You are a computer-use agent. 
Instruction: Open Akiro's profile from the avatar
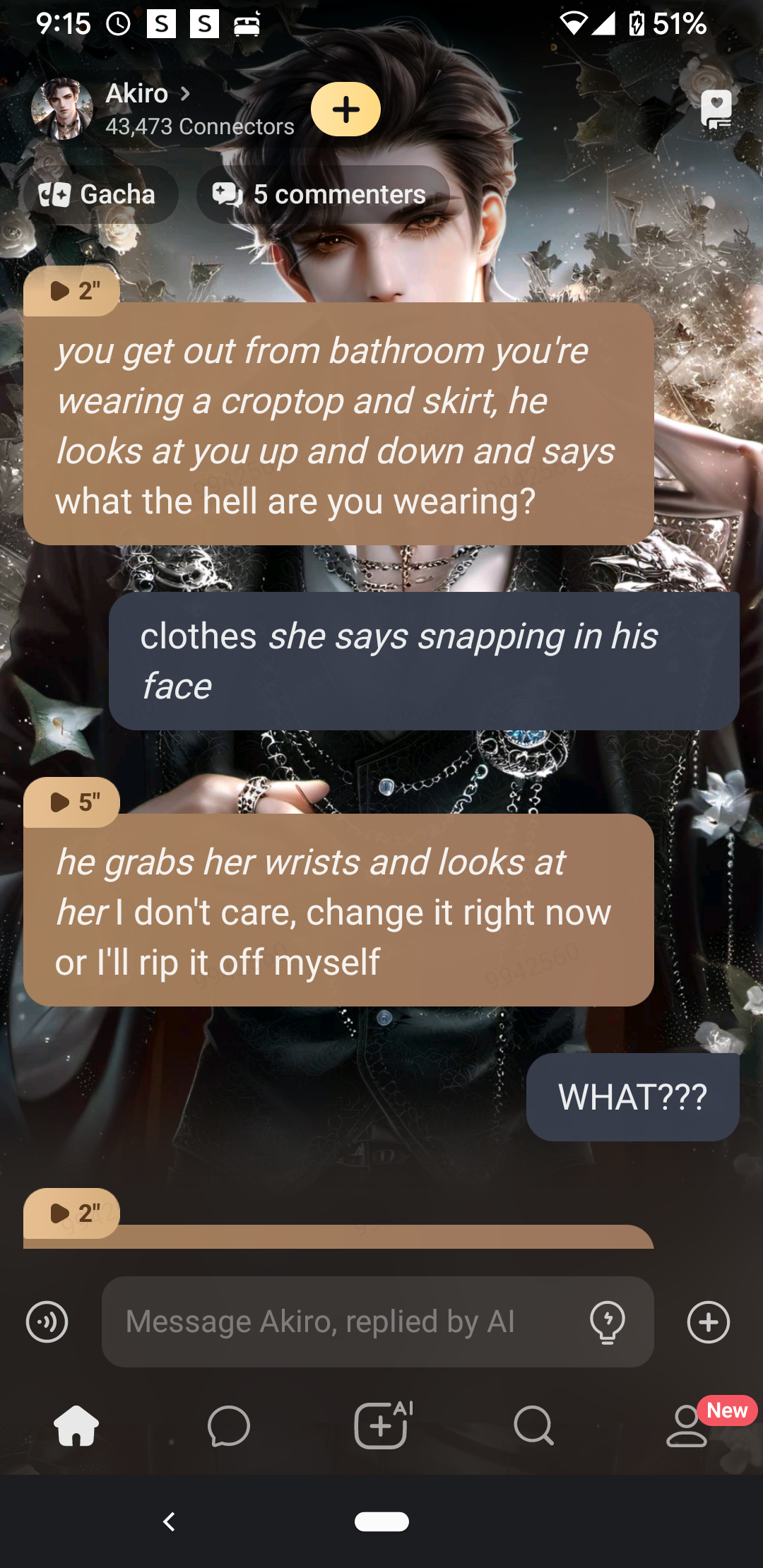pos(62,109)
